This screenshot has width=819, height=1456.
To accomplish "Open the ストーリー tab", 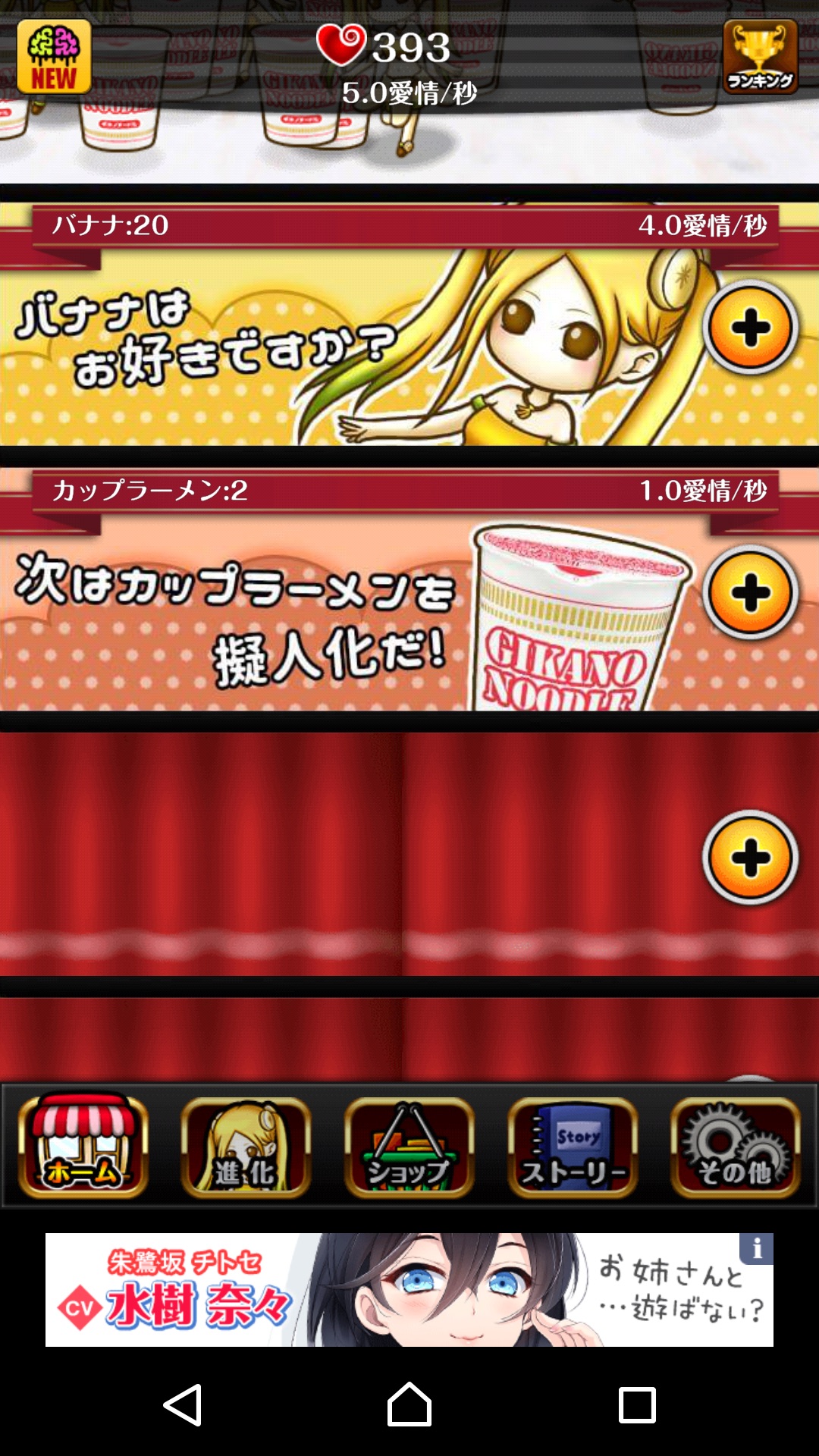I will [573, 1147].
